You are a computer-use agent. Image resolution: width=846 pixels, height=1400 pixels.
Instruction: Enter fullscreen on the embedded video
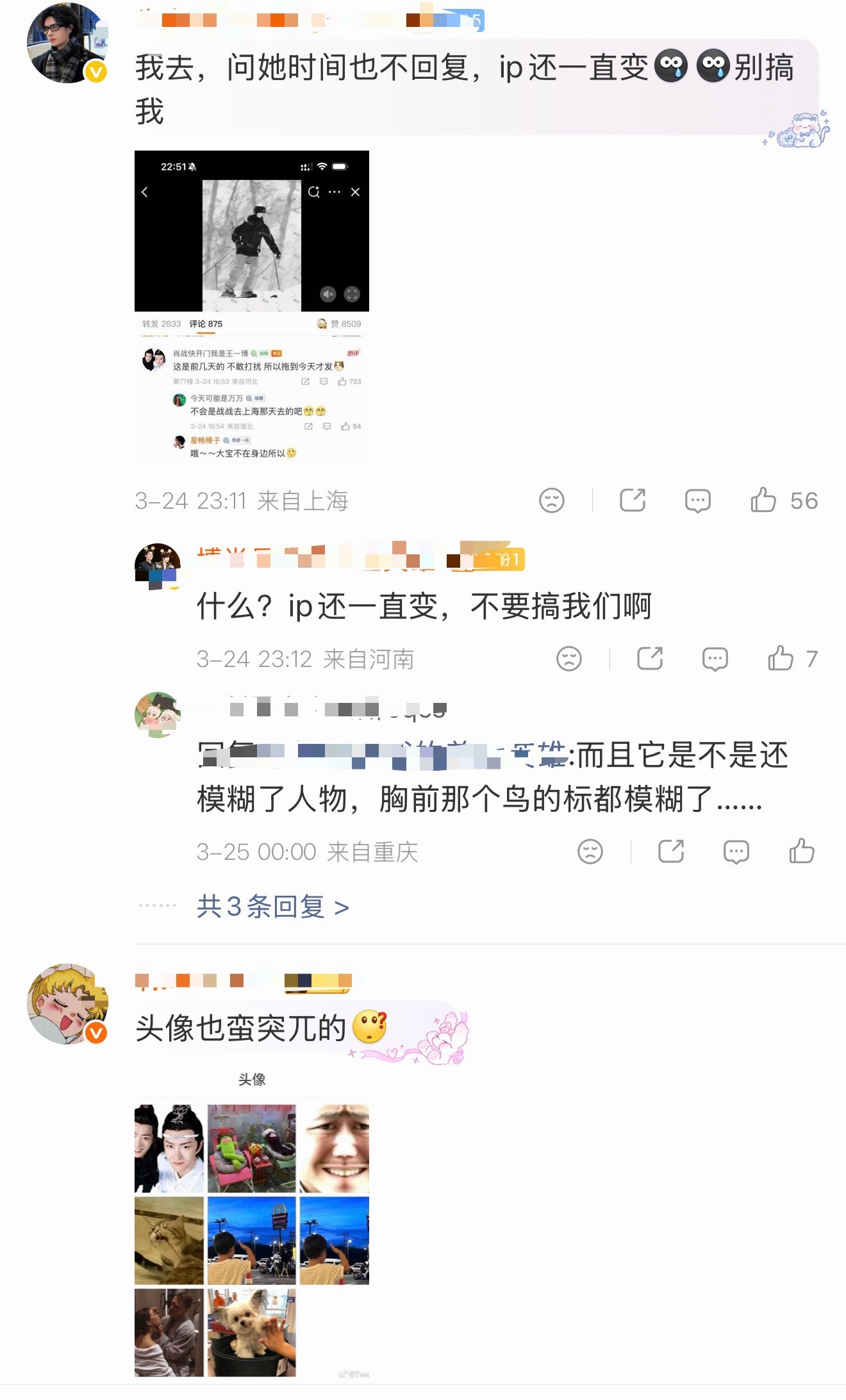(x=352, y=294)
